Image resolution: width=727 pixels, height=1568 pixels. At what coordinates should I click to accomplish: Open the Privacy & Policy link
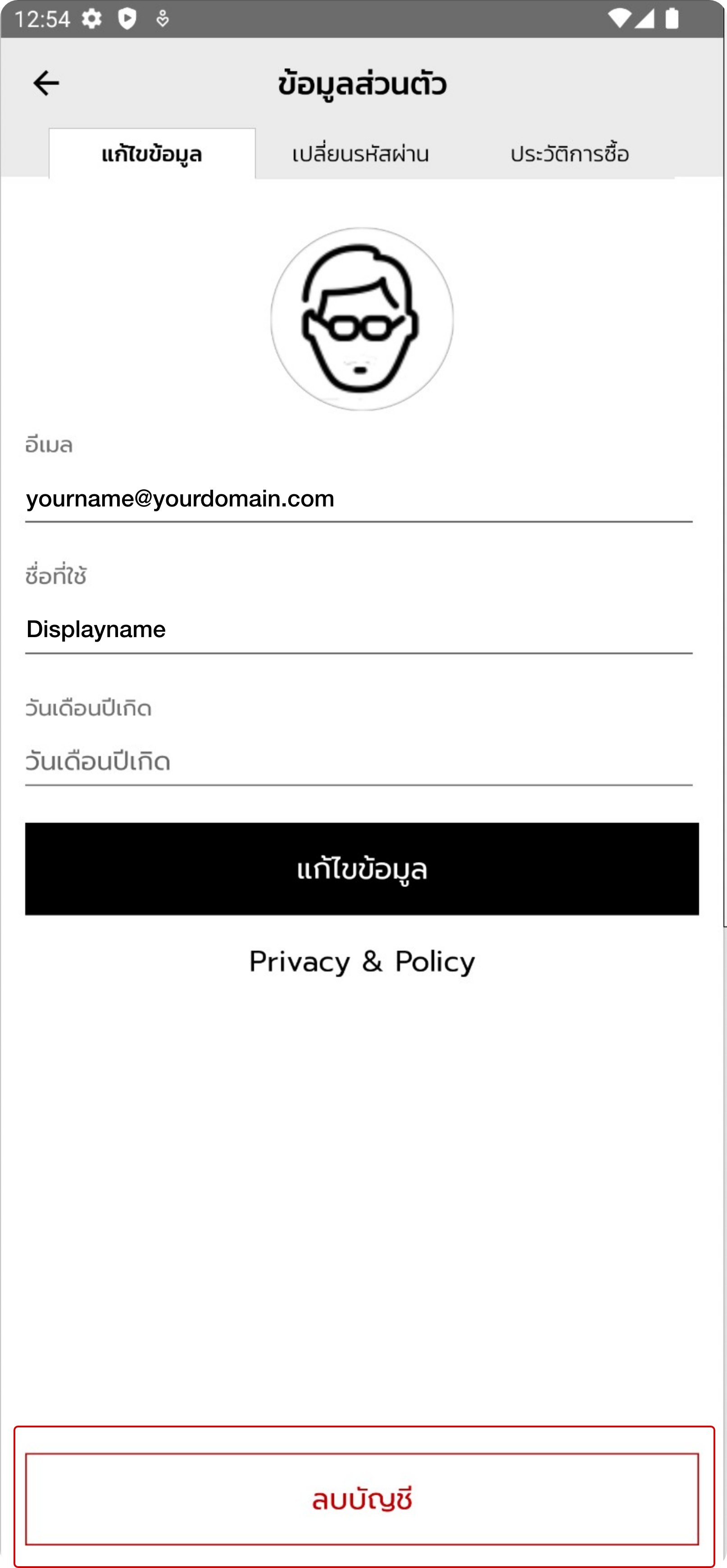click(362, 962)
